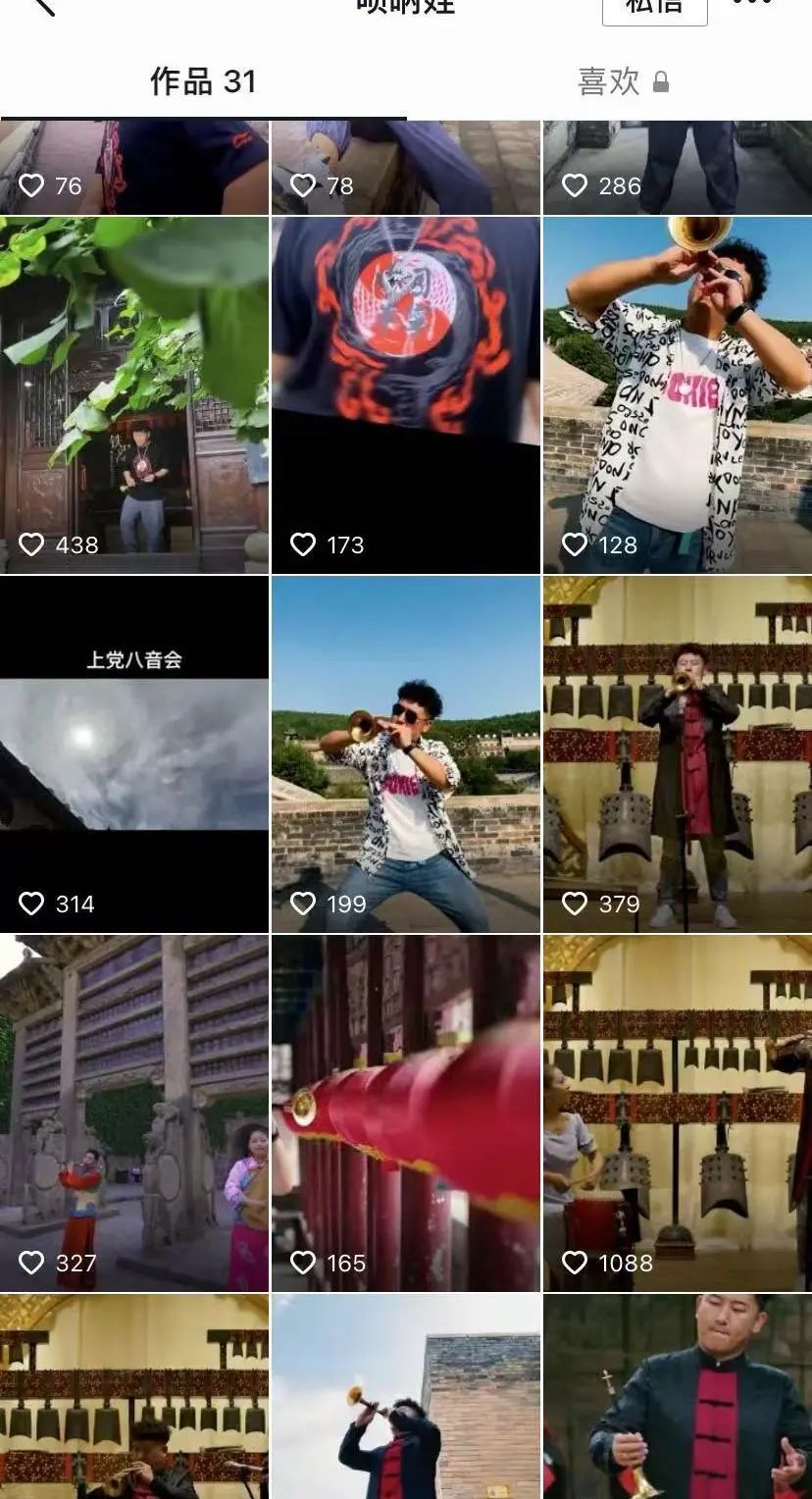Open the video with 128 likes
The height and width of the screenshot is (1499, 812).
(x=678, y=395)
